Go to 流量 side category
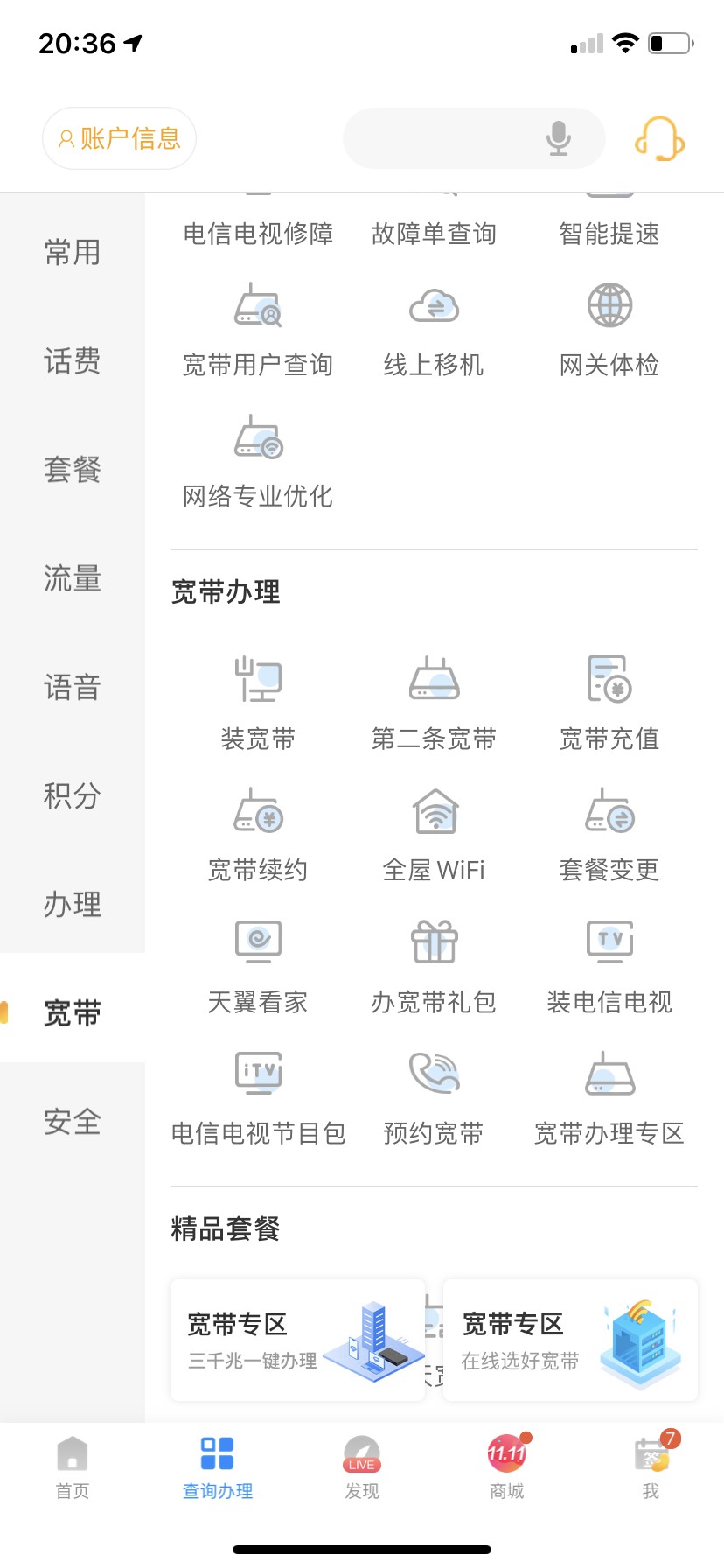 coord(73,578)
